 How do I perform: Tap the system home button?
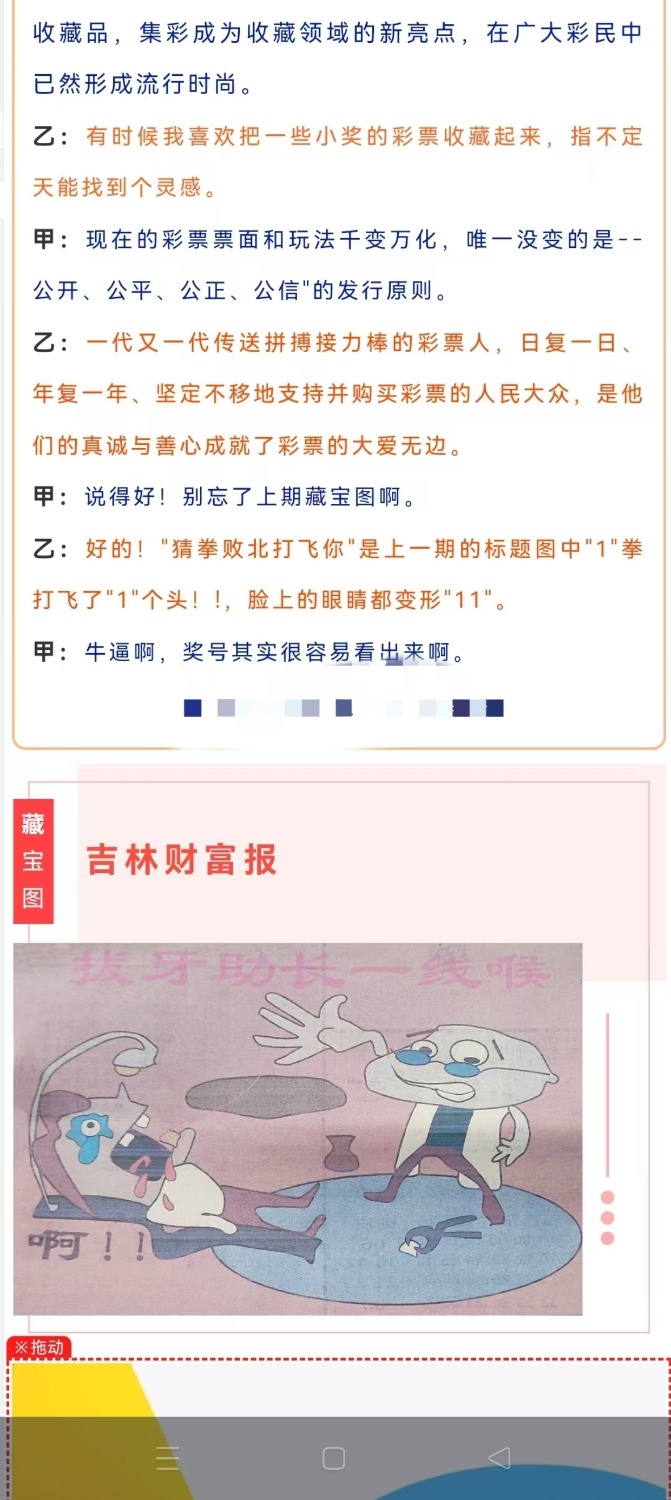click(x=334, y=1457)
